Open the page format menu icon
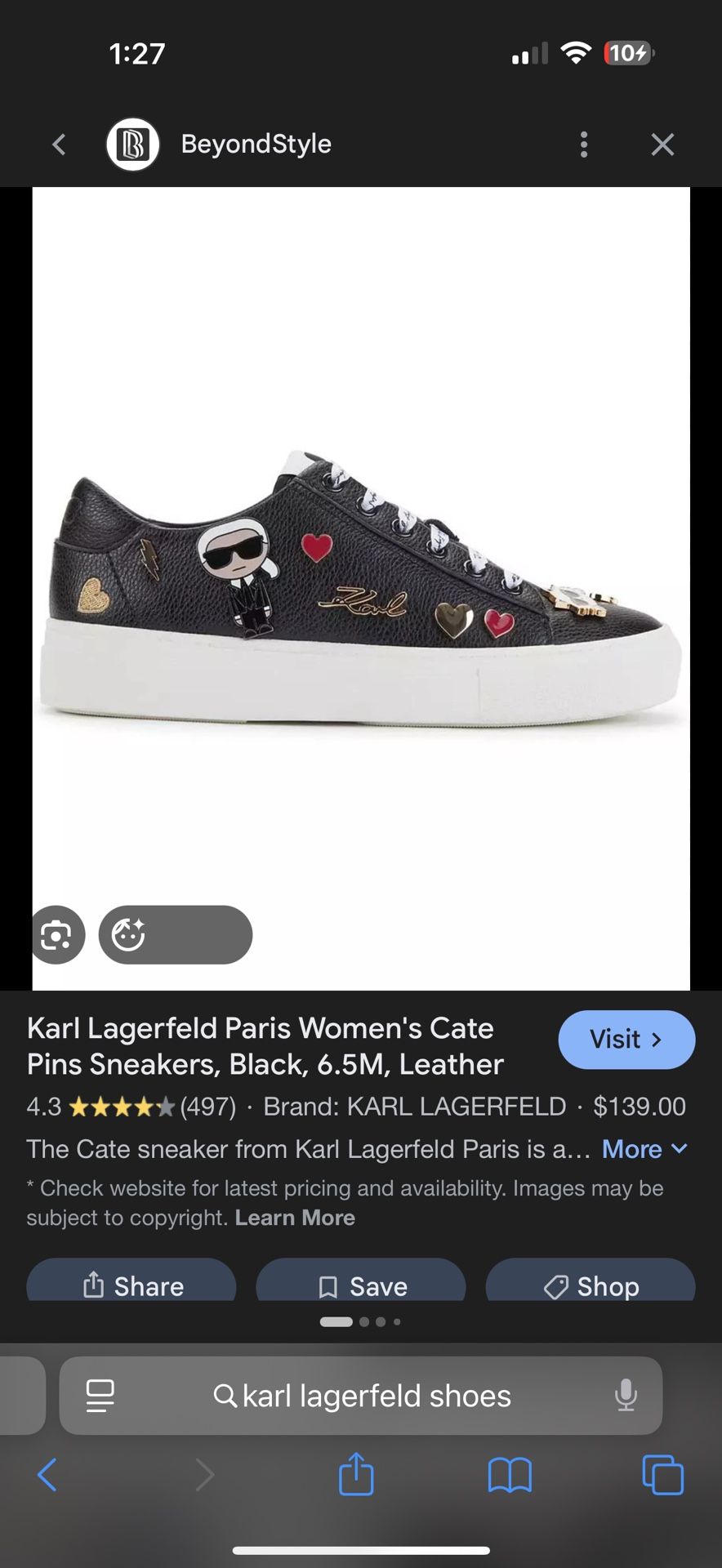This screenshot has height=1568, width=722. 100,1396
